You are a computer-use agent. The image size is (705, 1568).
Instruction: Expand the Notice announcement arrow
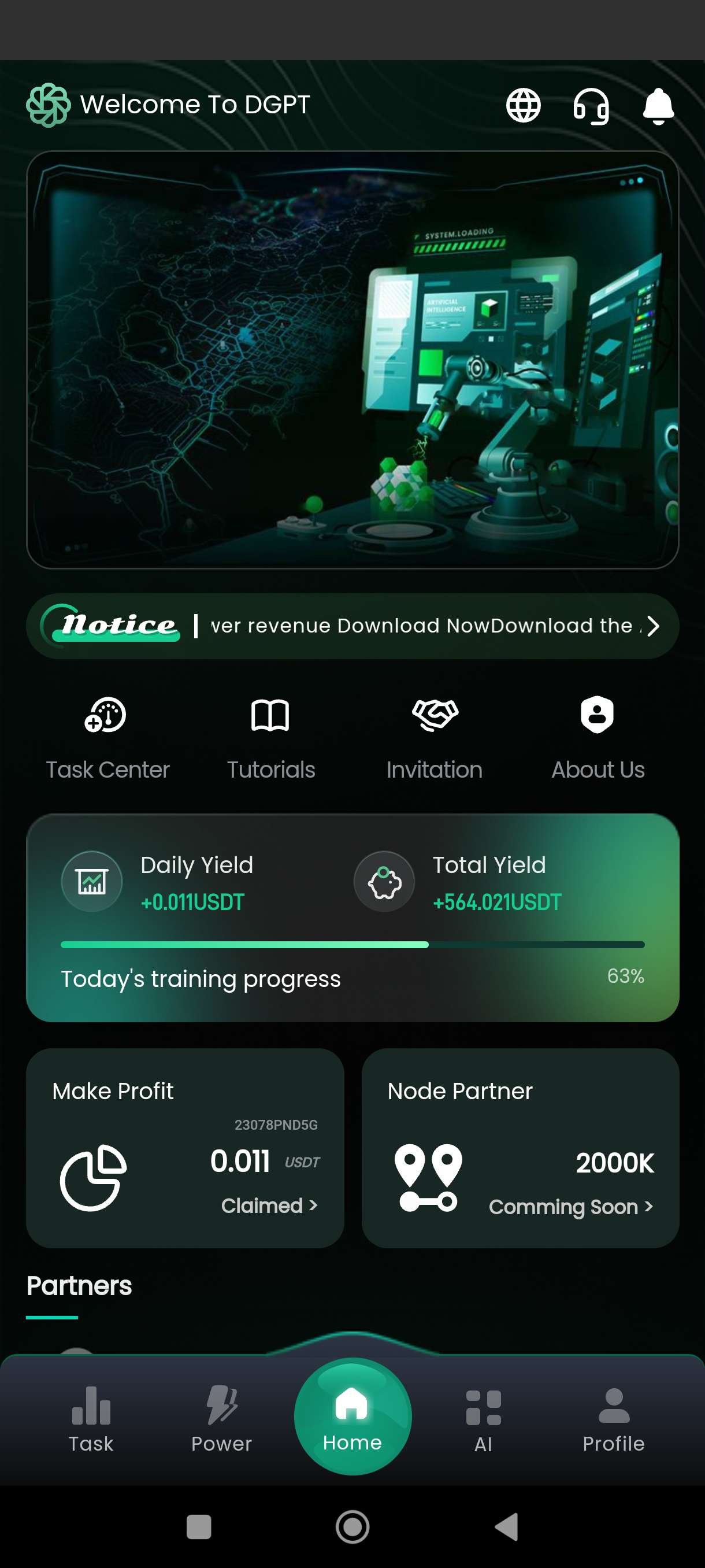click(652, 626)
